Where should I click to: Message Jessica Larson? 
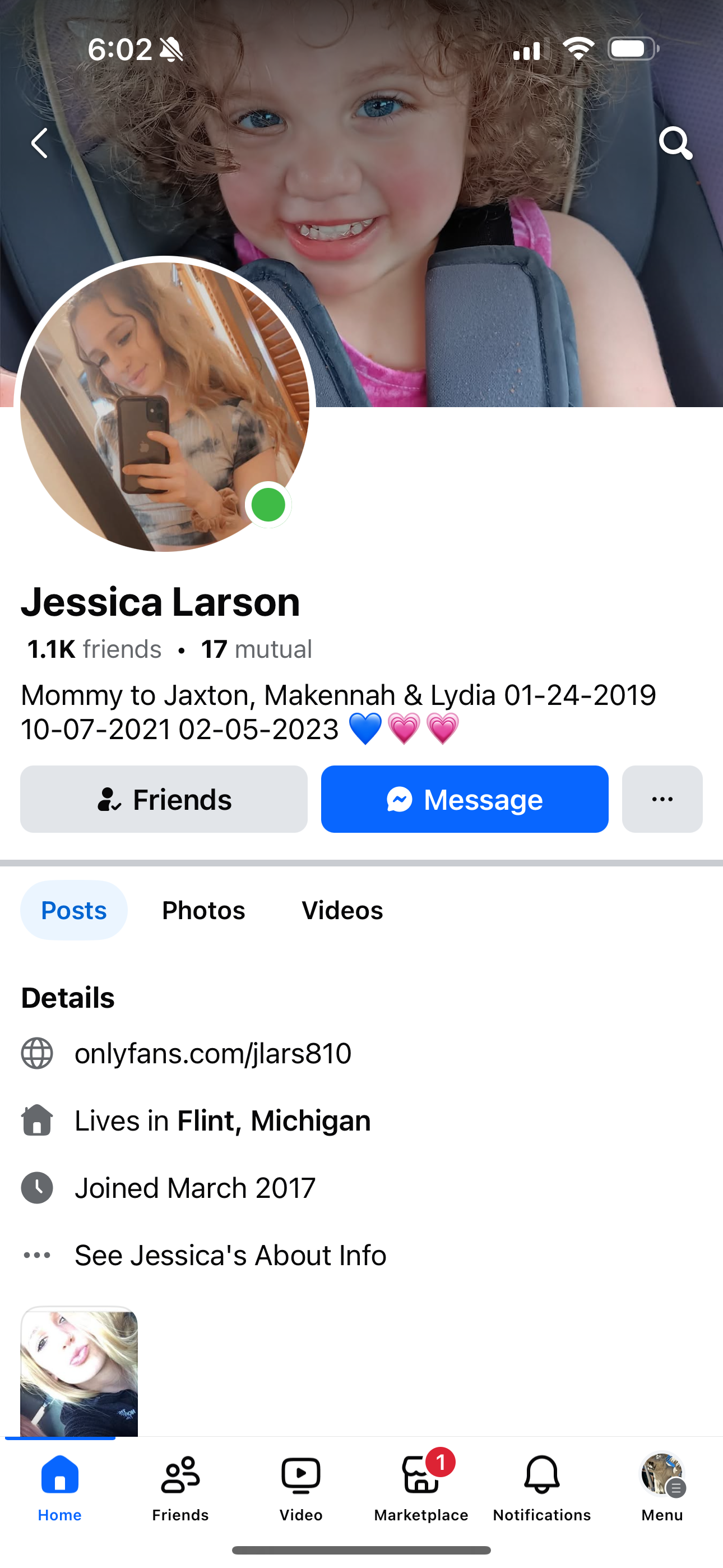point(465,799)
